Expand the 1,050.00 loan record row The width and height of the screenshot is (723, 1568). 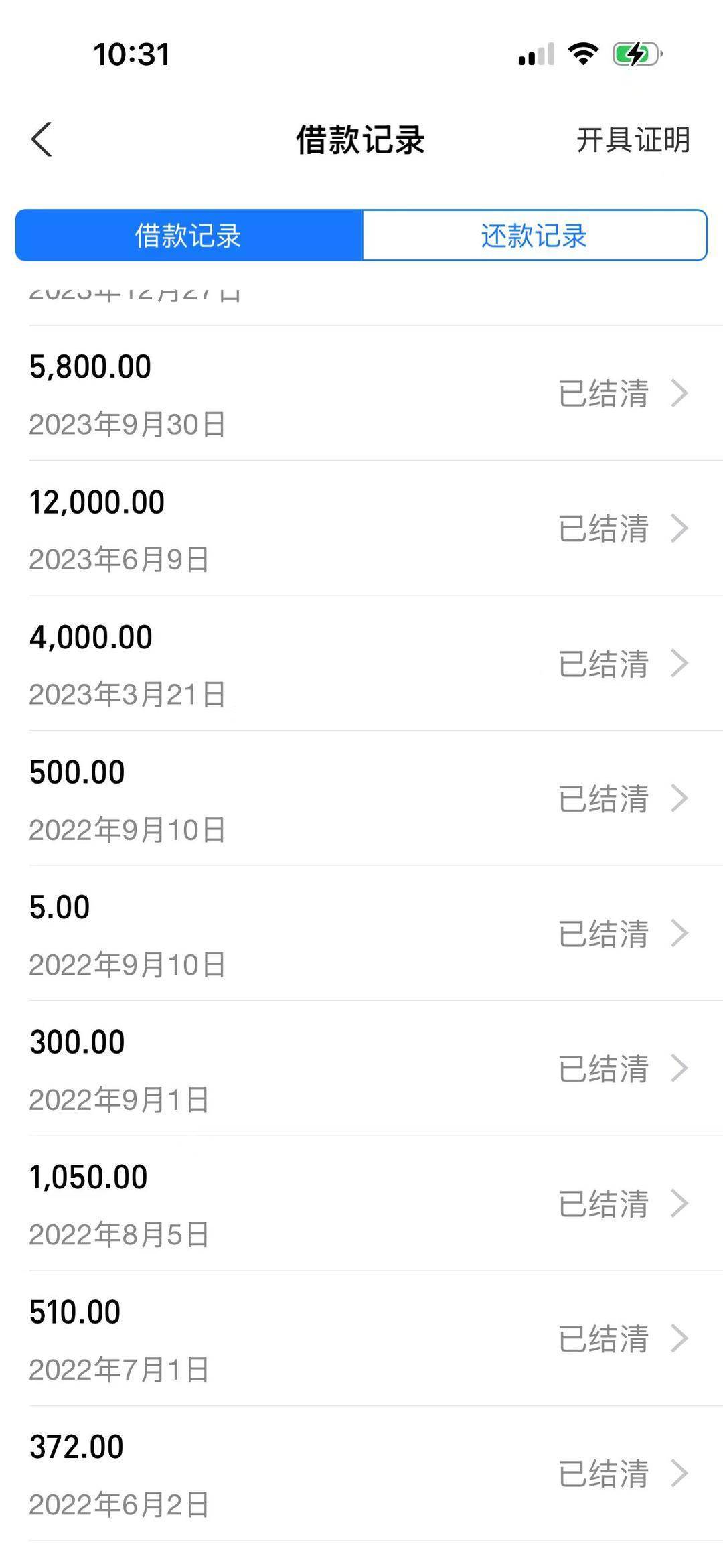pyautogui.click(x=361, y=1203)
